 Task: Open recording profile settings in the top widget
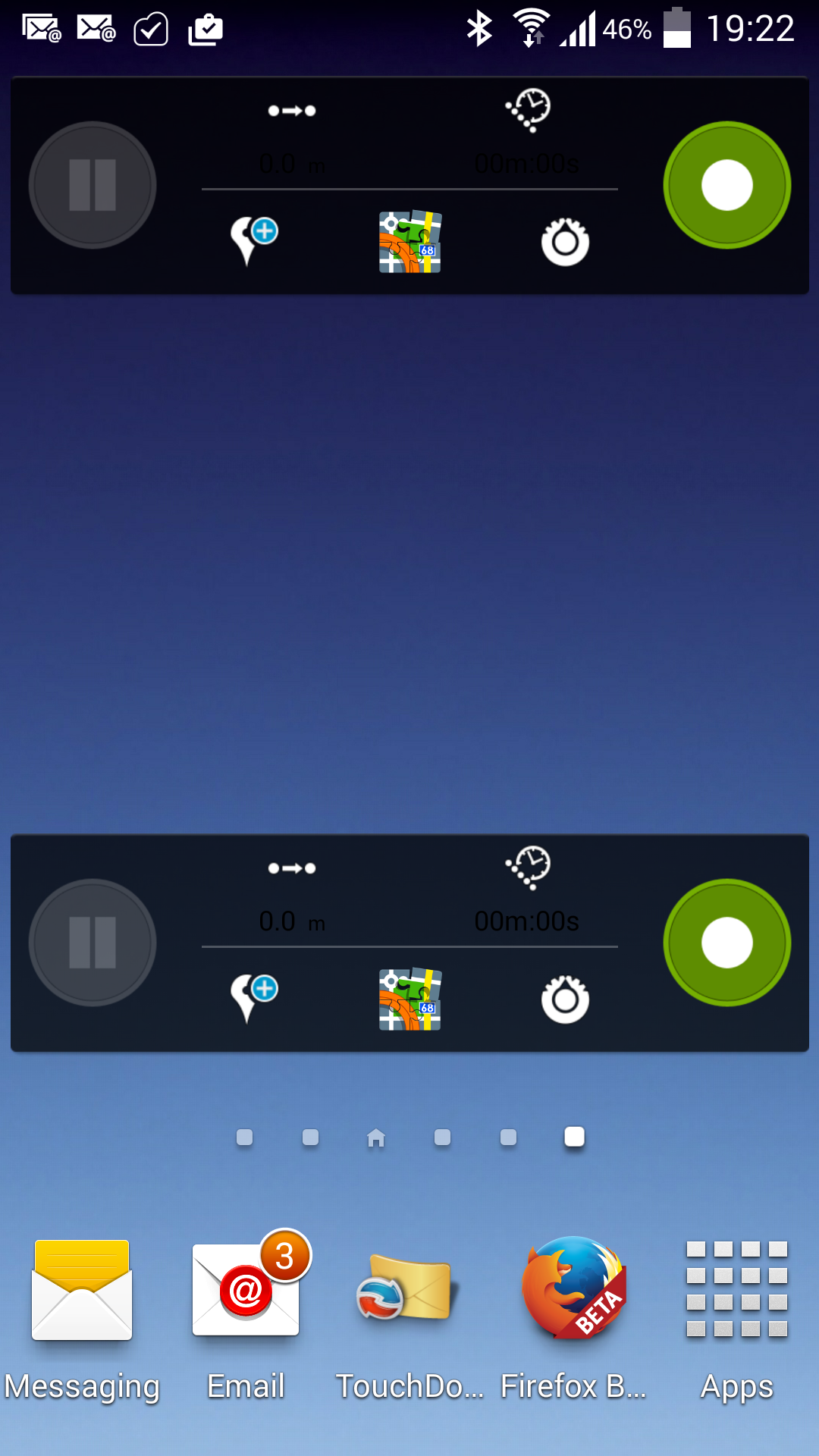565,242
